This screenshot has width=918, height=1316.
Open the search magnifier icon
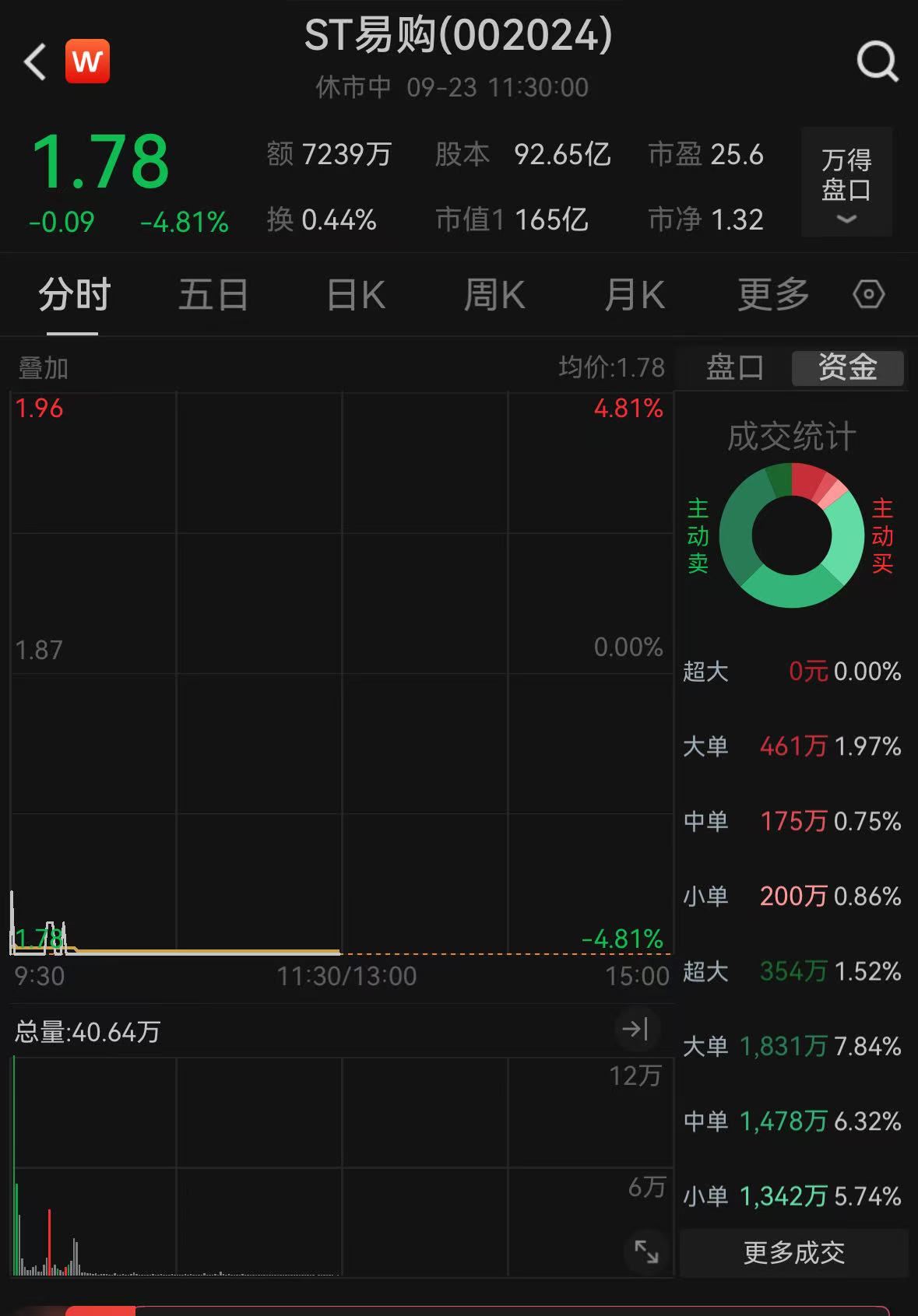tap(878, 61)
